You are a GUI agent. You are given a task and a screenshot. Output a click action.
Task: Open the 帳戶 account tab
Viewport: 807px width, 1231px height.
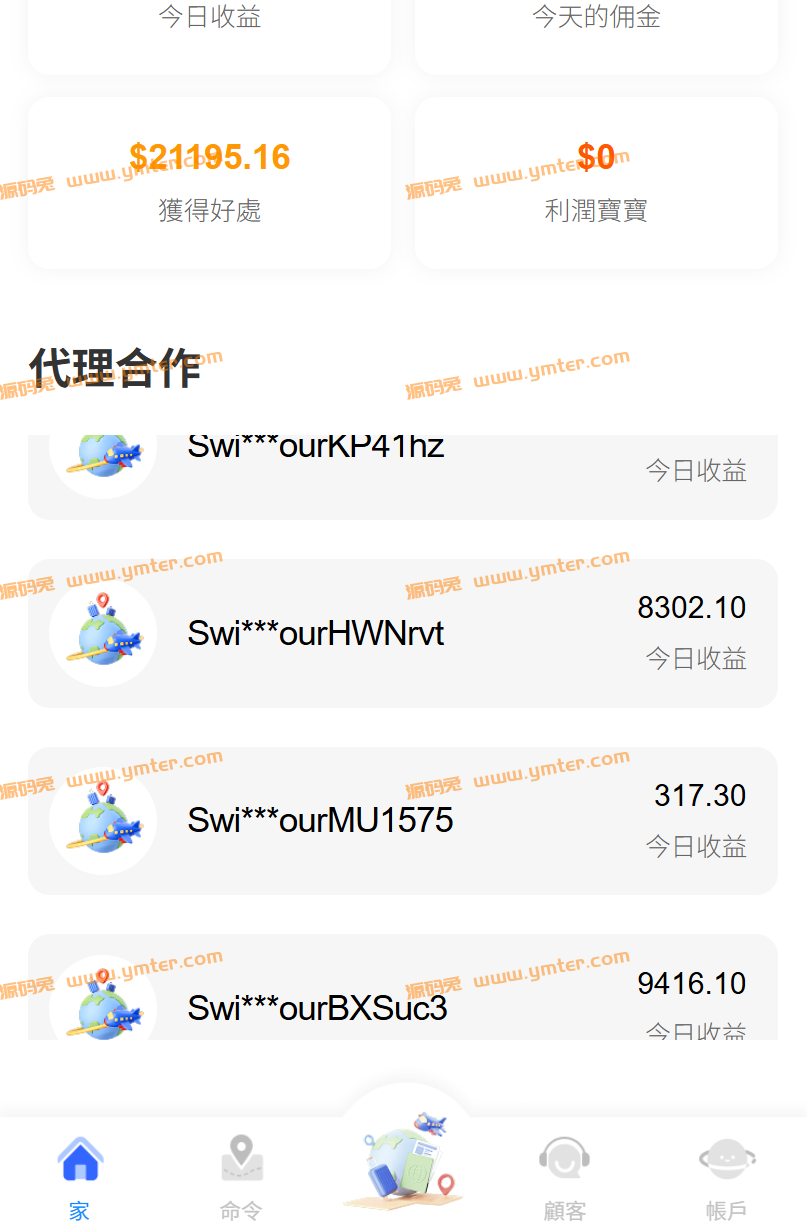tap(726, 1178)
